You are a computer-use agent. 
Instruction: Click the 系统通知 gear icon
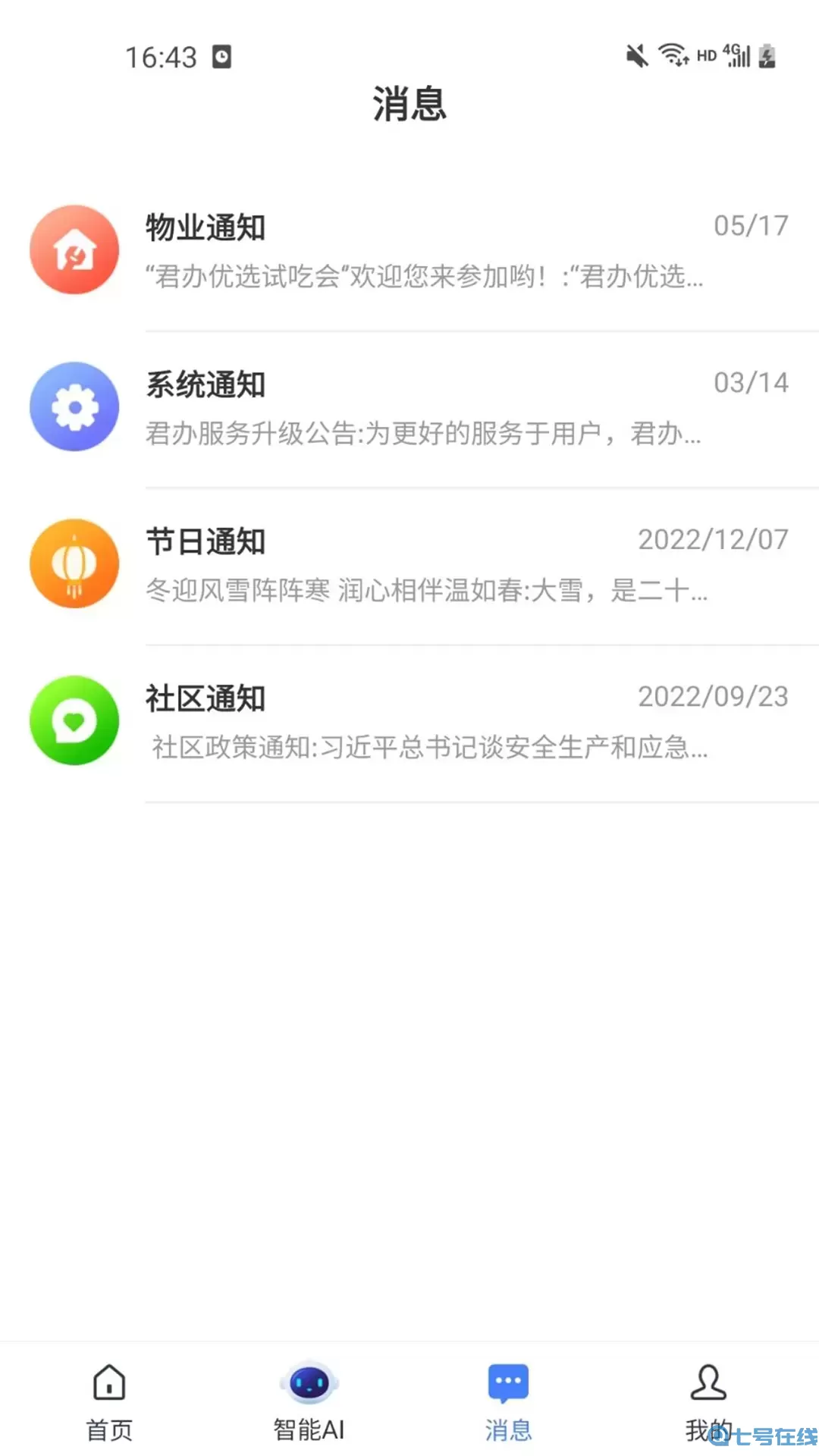74,407
